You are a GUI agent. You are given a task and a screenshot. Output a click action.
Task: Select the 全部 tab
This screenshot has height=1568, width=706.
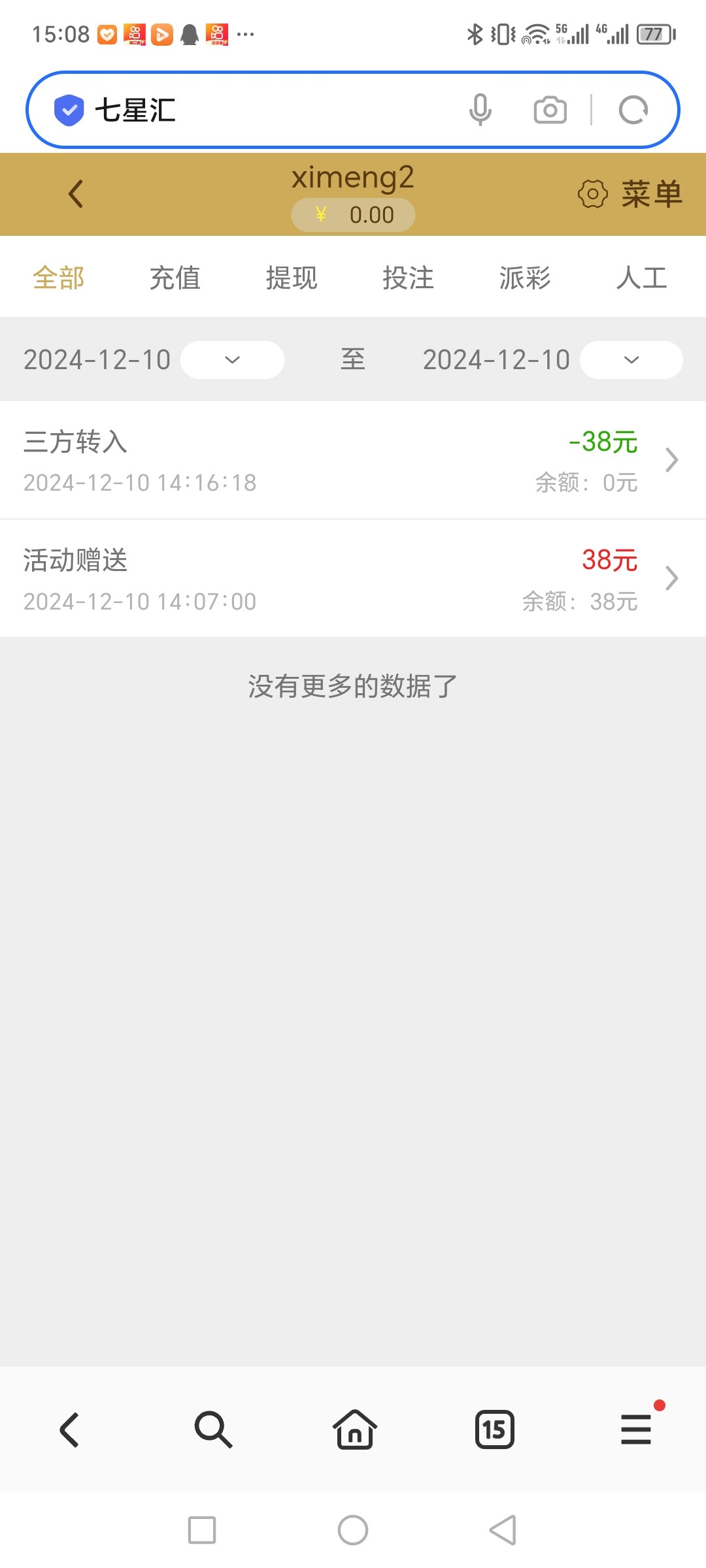point(59,278)
